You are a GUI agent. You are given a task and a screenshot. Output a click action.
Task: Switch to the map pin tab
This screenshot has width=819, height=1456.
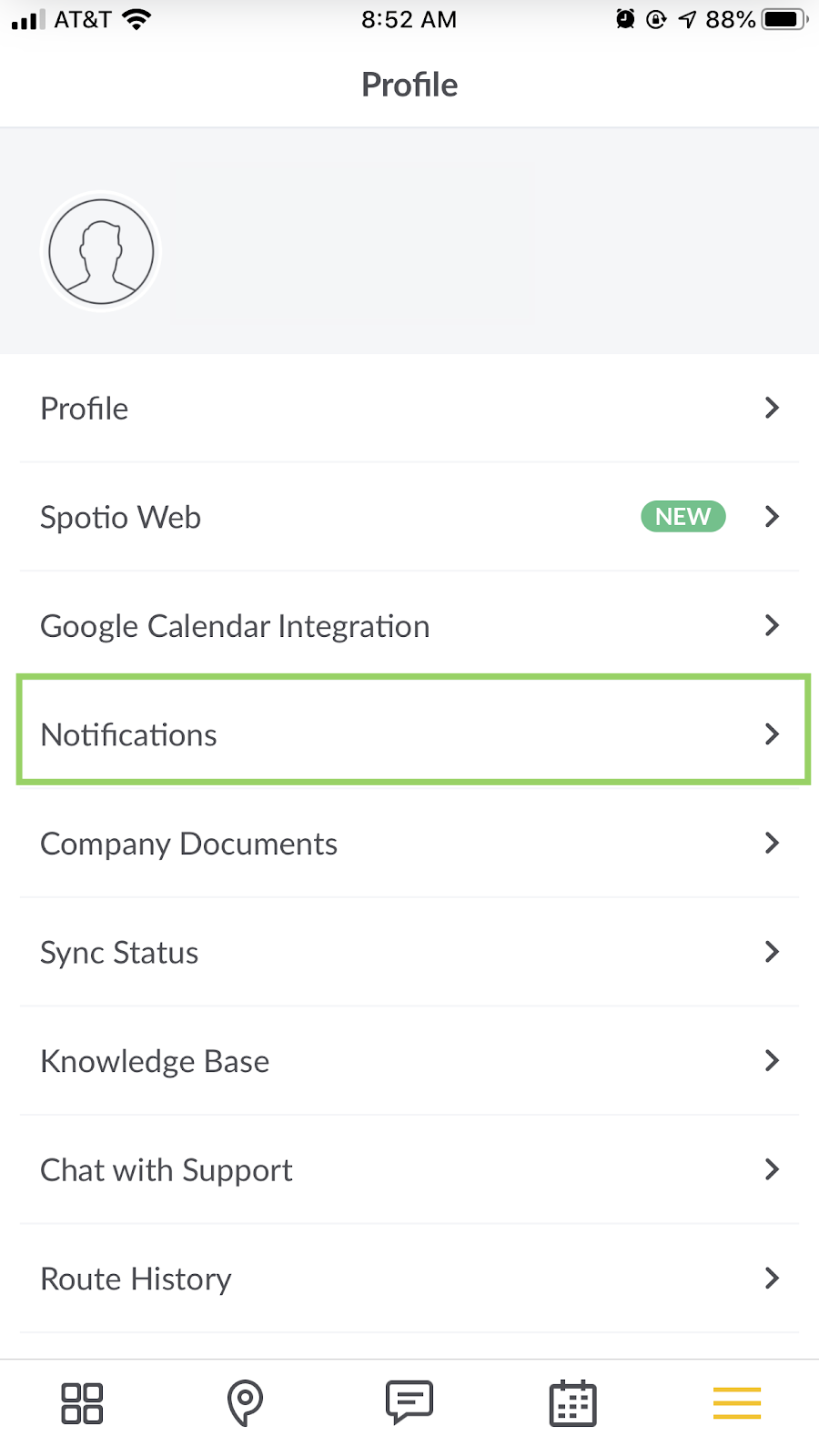click(x=245, y=1403)
